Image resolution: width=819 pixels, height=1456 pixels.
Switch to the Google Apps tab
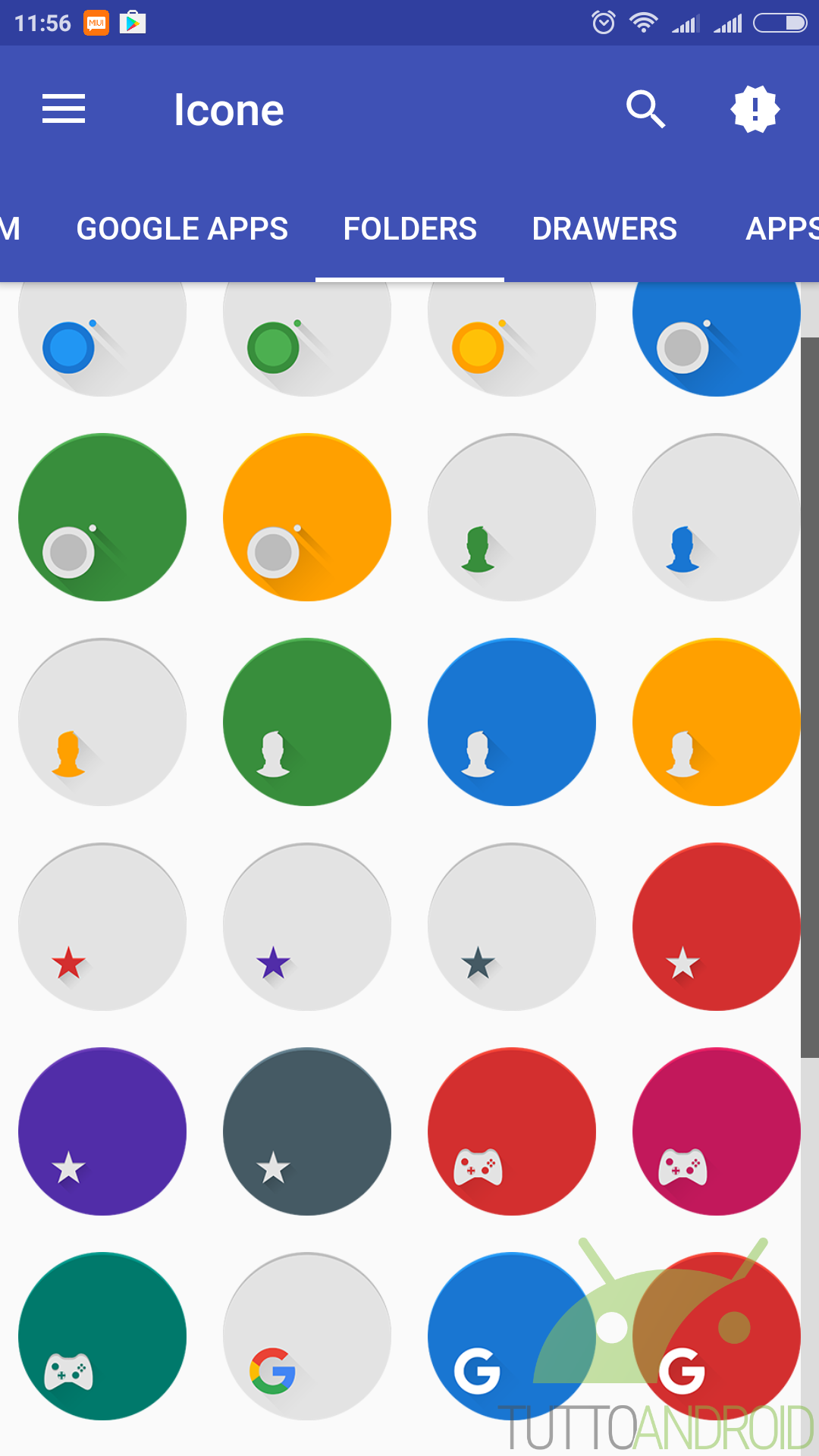point(182,228)
